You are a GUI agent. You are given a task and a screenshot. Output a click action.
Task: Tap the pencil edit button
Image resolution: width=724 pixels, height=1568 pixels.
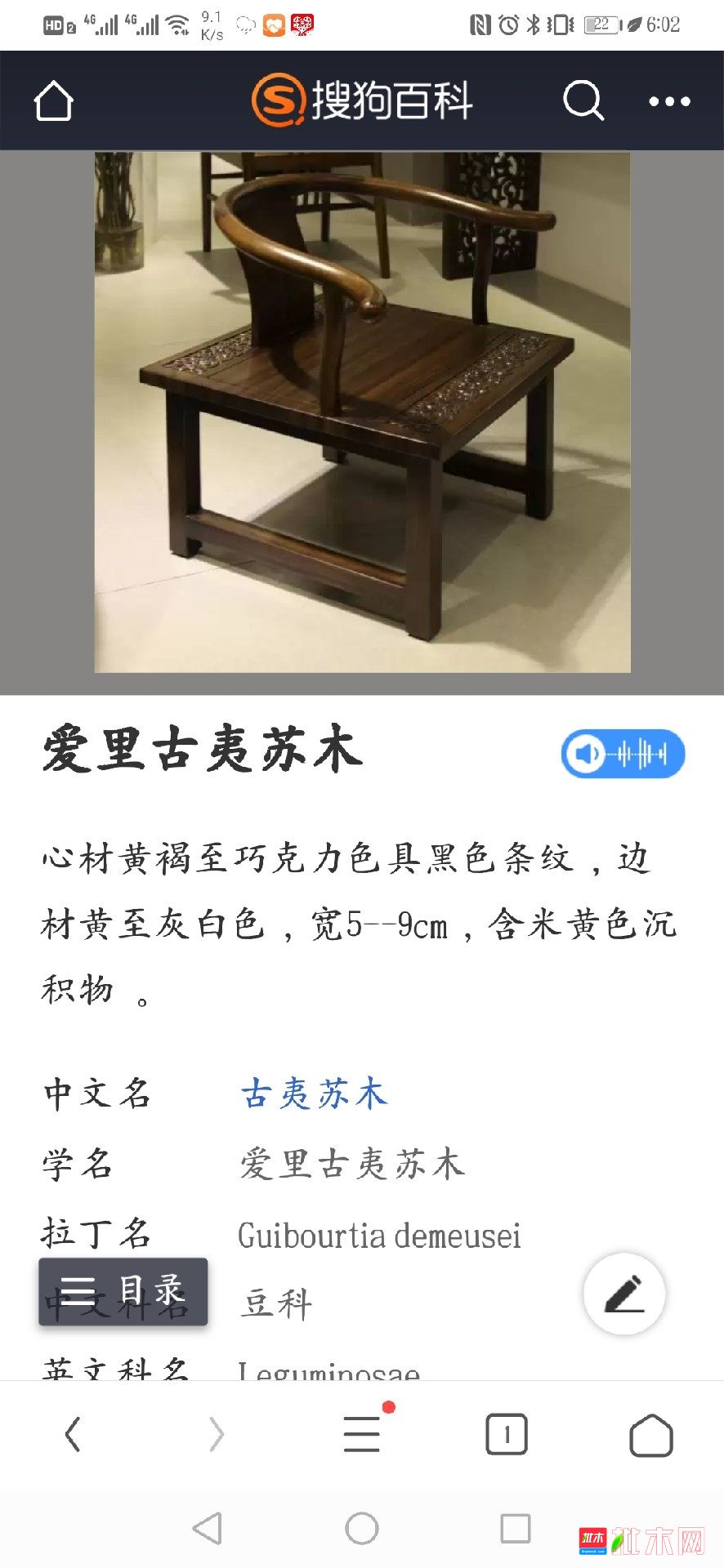tap(624, 1294)
